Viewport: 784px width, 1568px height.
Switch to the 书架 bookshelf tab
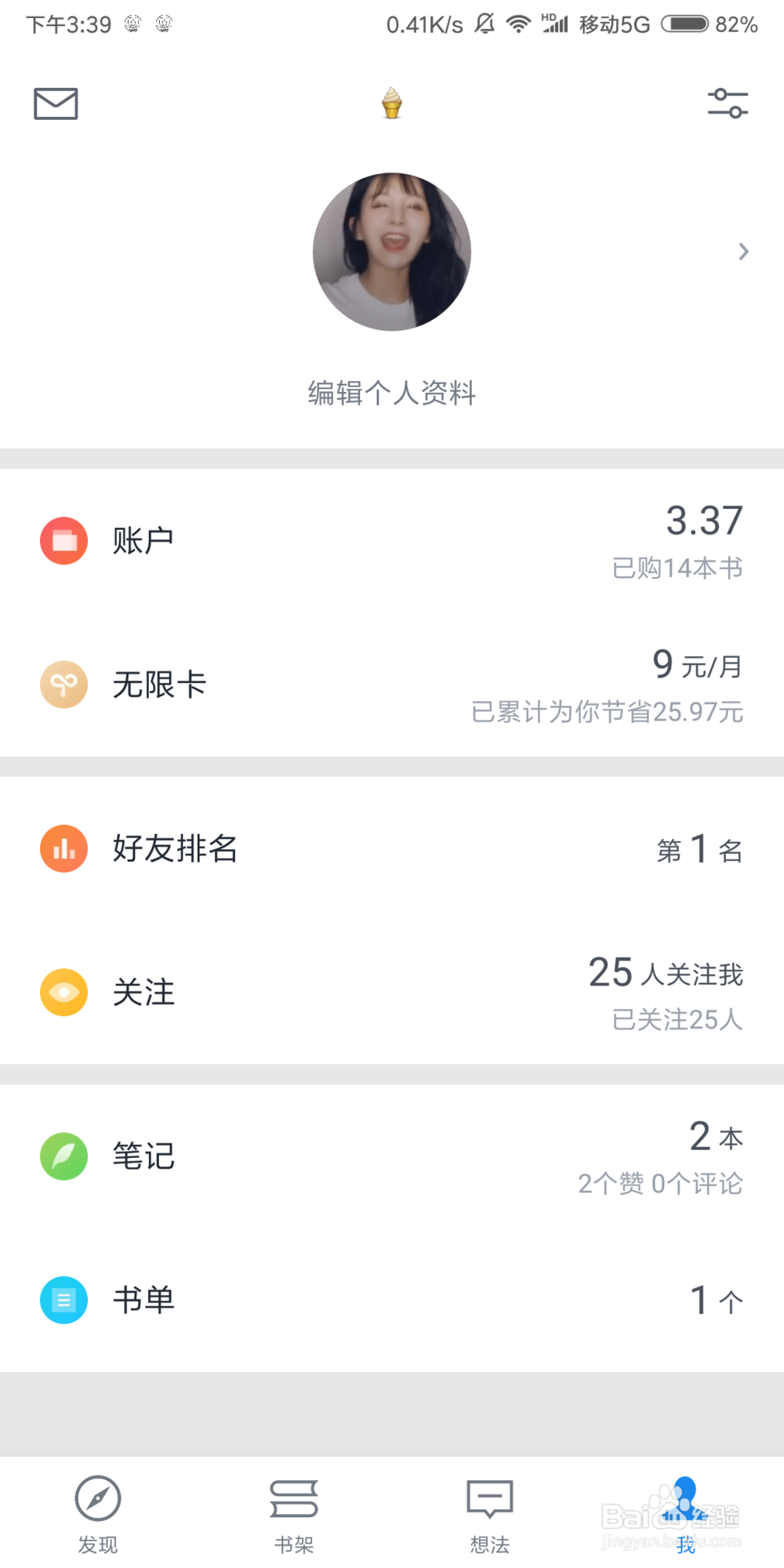click(294, 1513)
